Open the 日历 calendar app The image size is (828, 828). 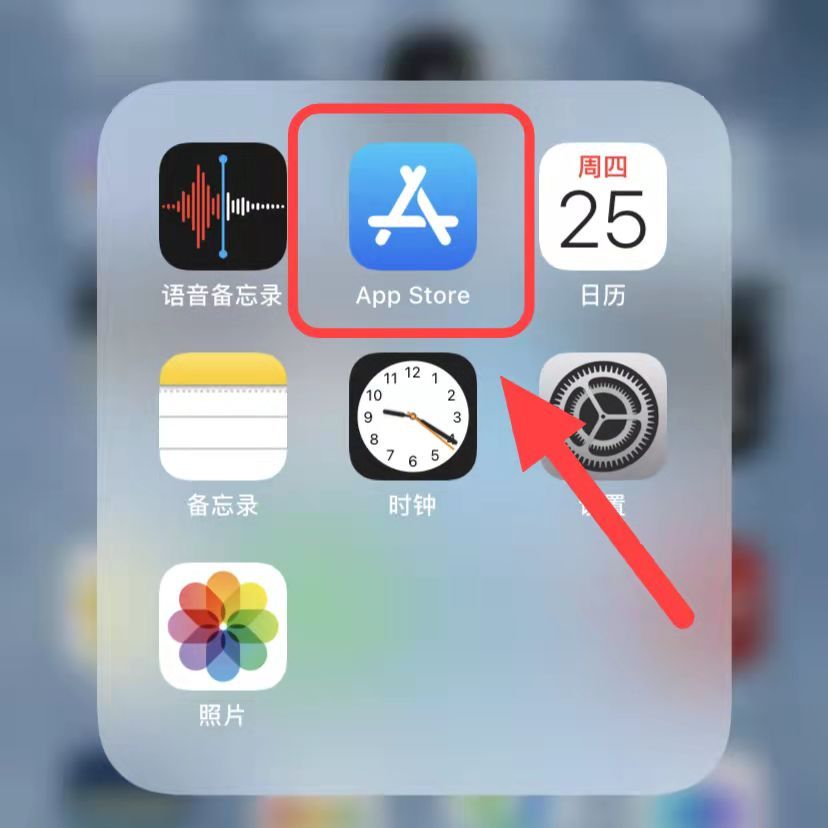[602, 207]
